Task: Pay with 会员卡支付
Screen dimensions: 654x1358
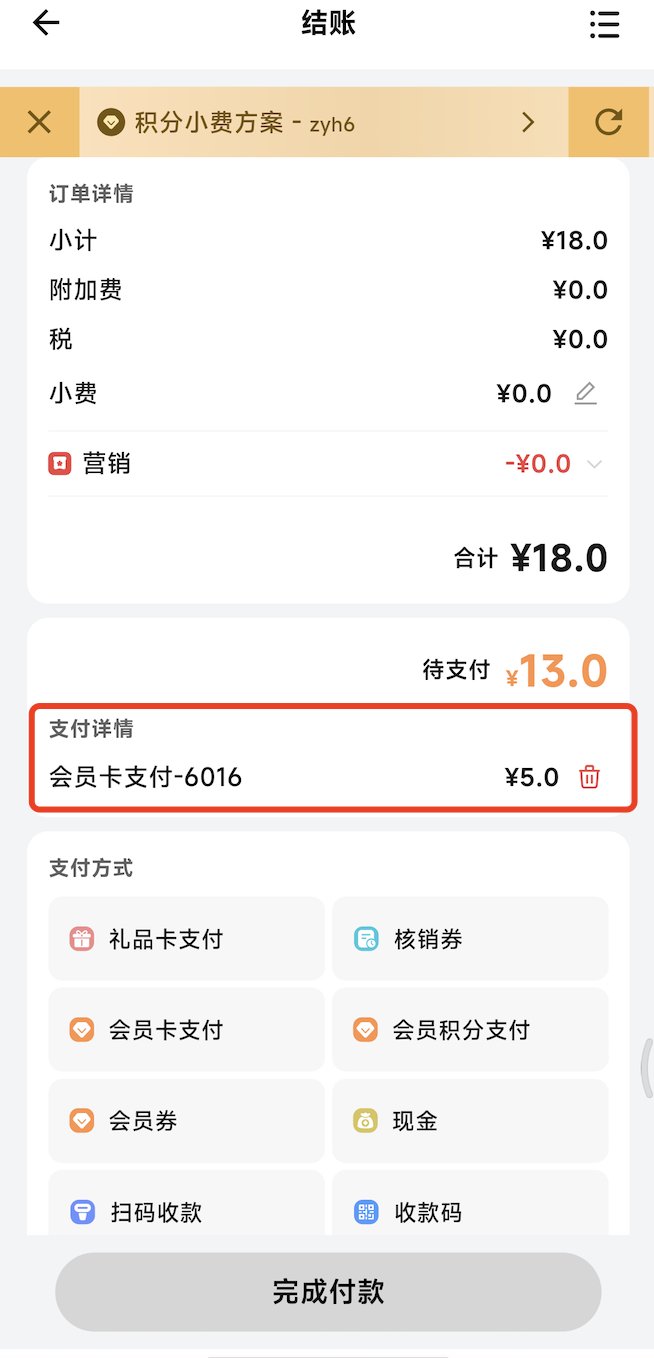Action: (186, 1030)
